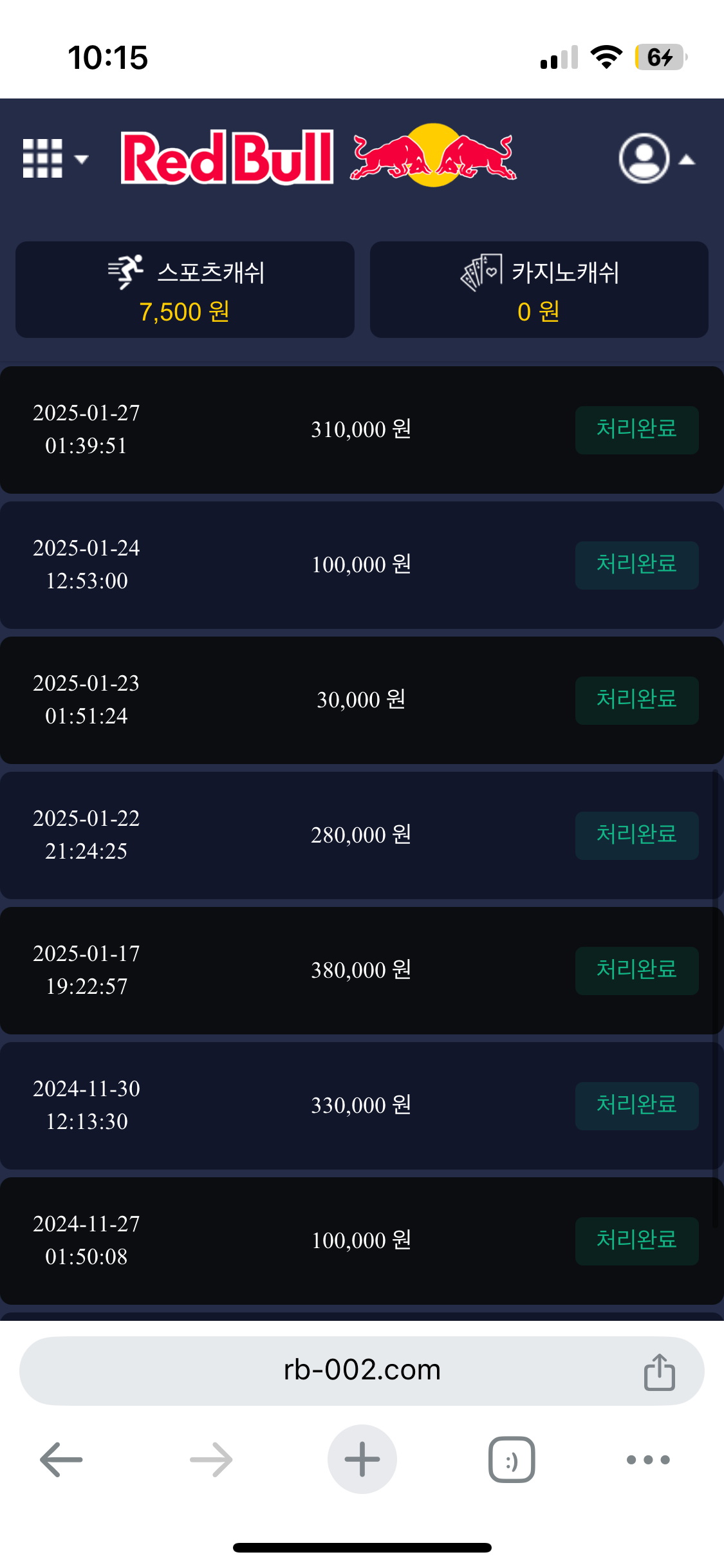The image size is (724, 1568).
Task: Open the 스포츠캐쉬 balance card
Action: [x=185, y=290]
